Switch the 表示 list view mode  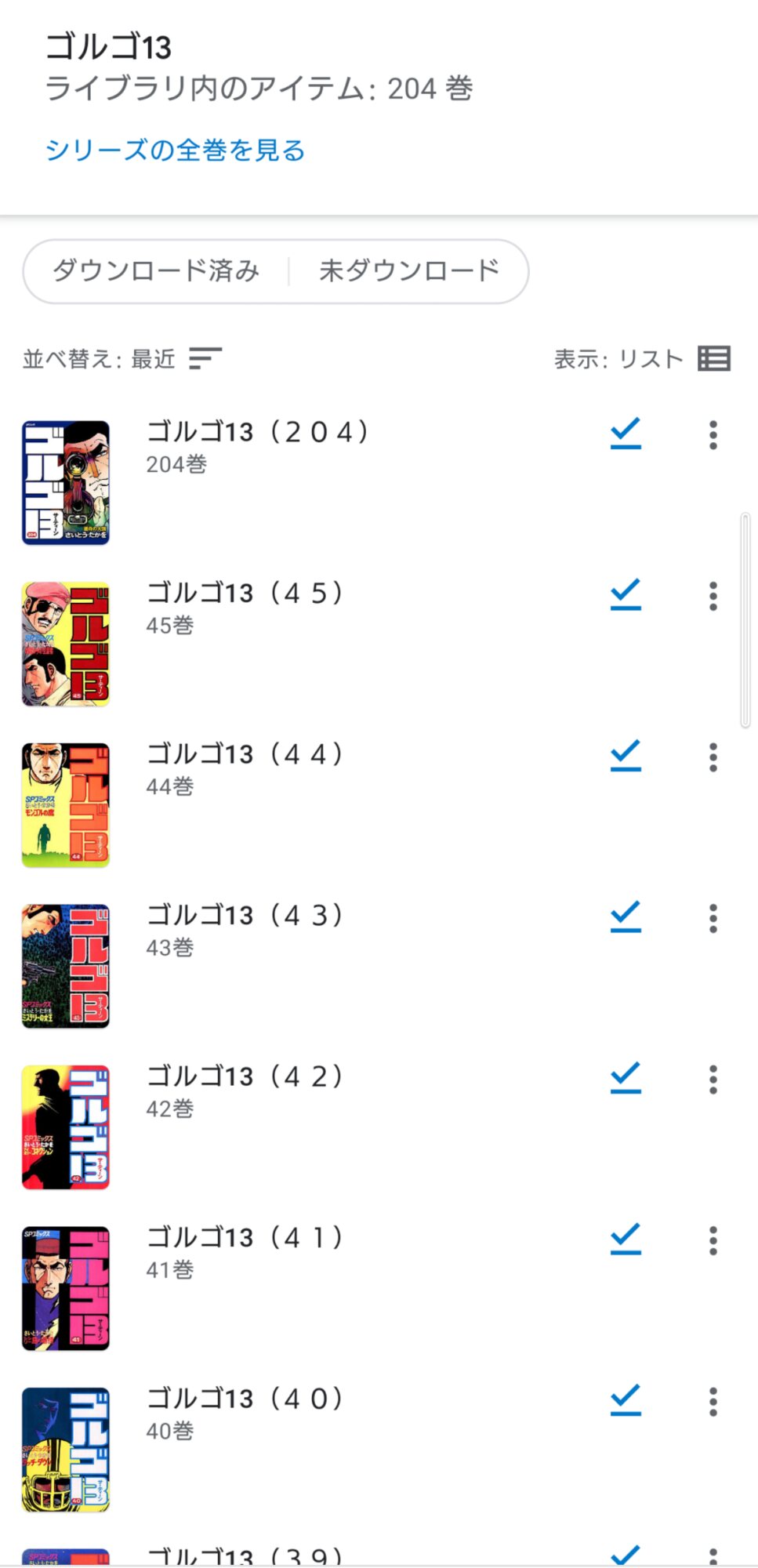(642, 359)
